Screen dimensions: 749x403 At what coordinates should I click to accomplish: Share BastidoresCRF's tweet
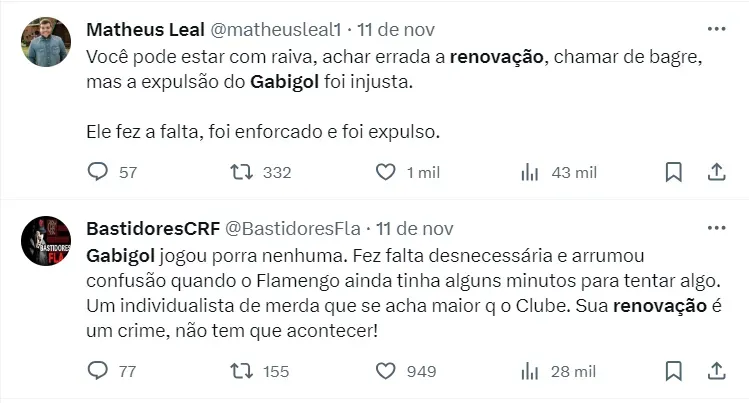click(x=716, y=371)
